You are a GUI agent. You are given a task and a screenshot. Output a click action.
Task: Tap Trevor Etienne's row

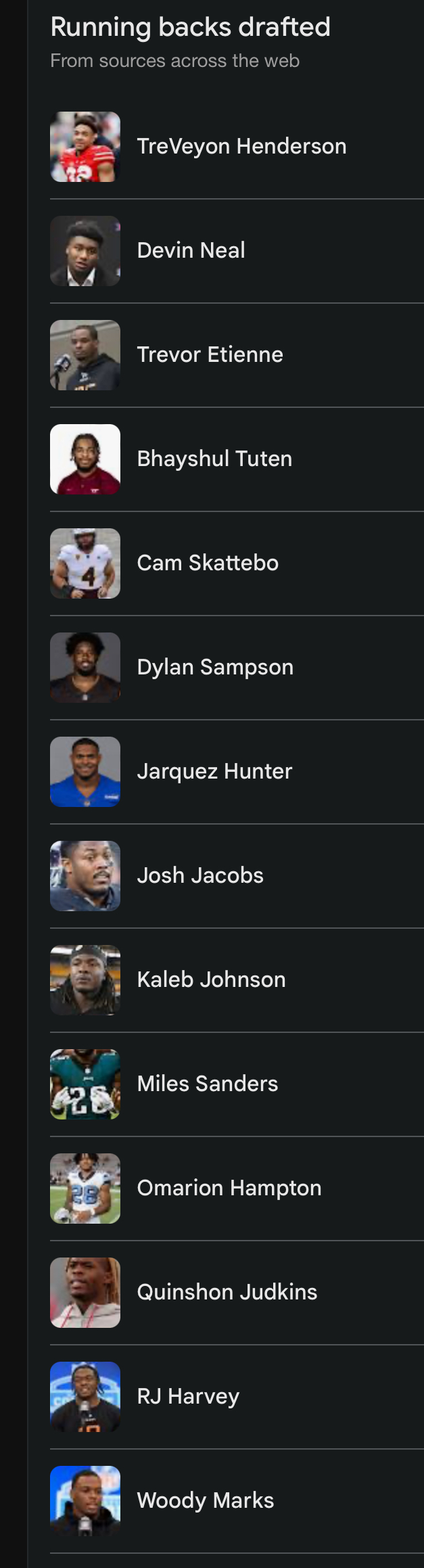coord(210,355)
